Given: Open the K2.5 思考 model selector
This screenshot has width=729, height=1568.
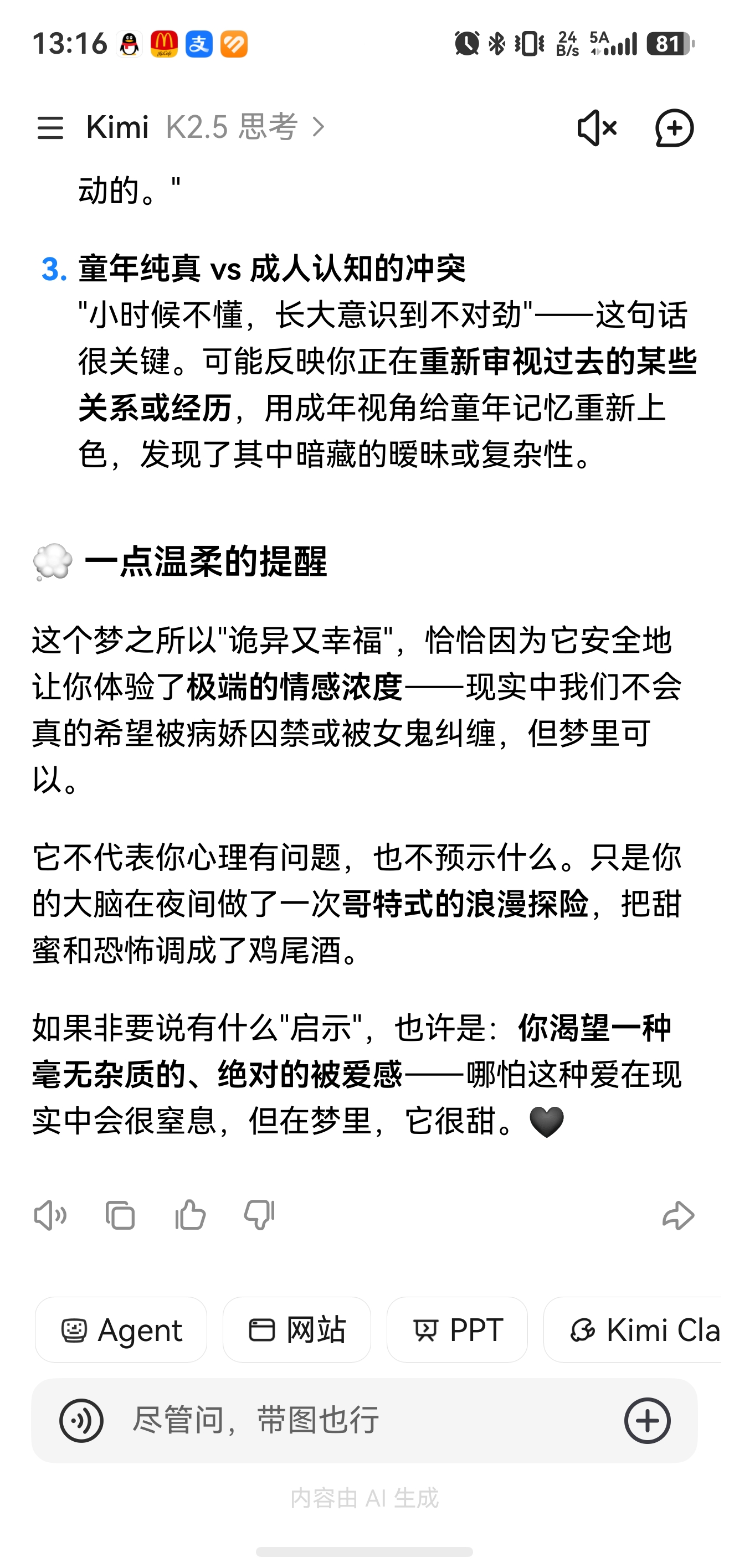Looking at the screenshot, I should [x=245, y=127].
